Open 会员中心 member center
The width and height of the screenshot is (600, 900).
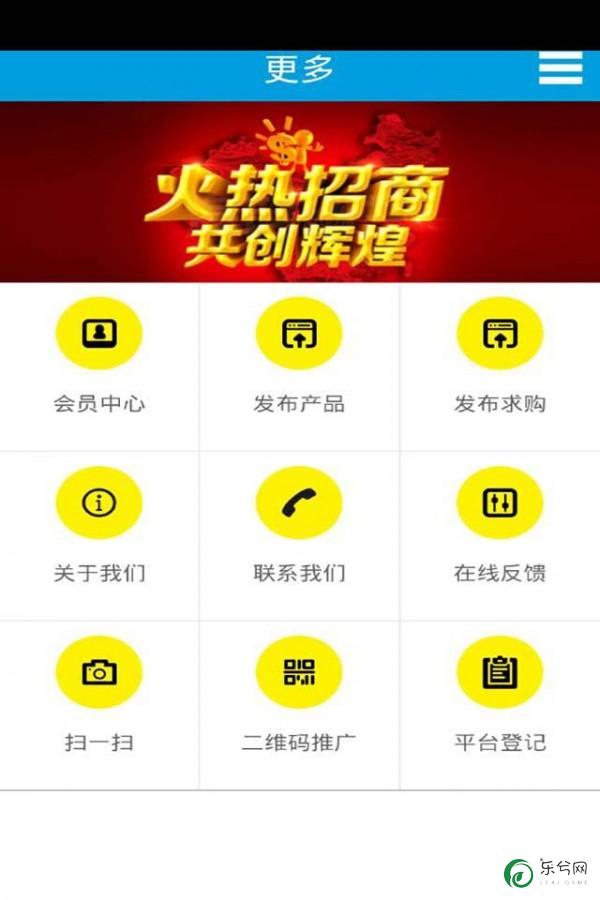coord(99,334)
